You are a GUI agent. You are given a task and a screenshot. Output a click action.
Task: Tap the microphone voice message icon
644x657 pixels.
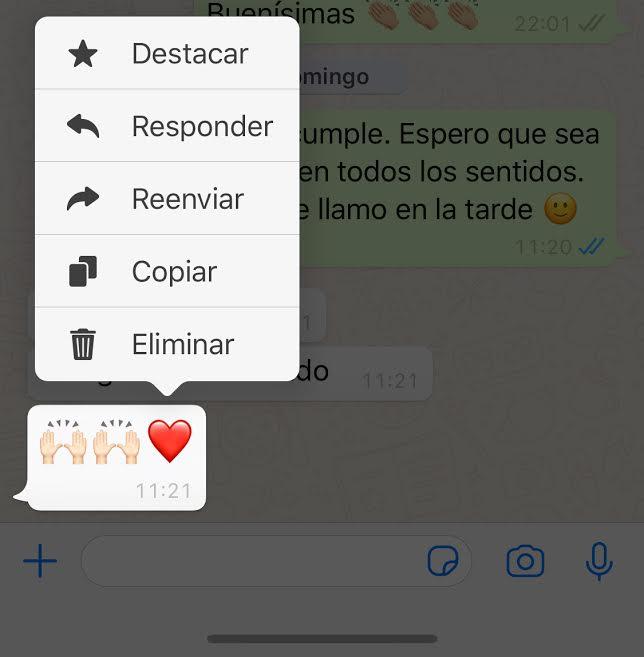coord(599,562)
